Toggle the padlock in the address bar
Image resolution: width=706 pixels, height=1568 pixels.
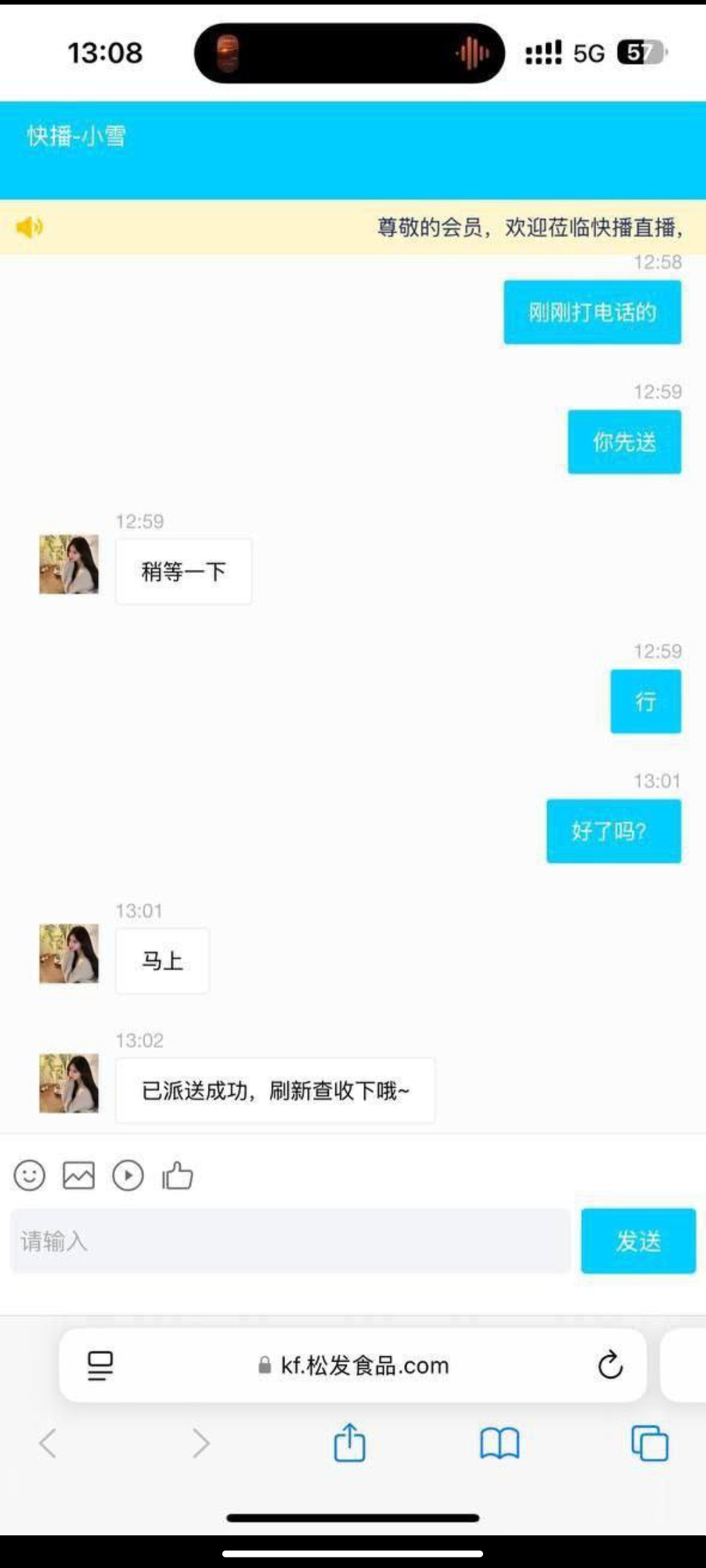(x=264, y=1365)
